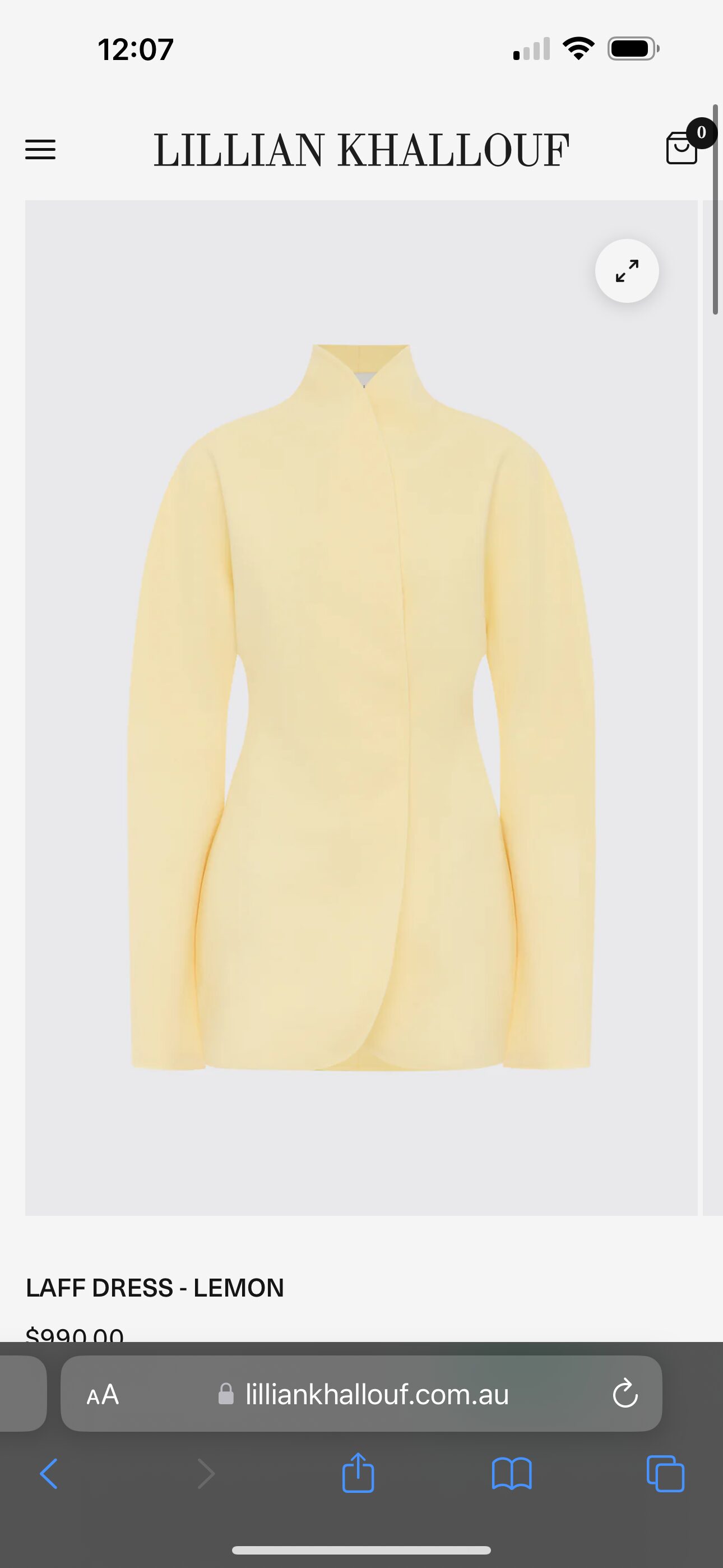Show all open Safari tabs
Image resolution: width=723 pixels, height=1568 pixels.
(665, 1474)
